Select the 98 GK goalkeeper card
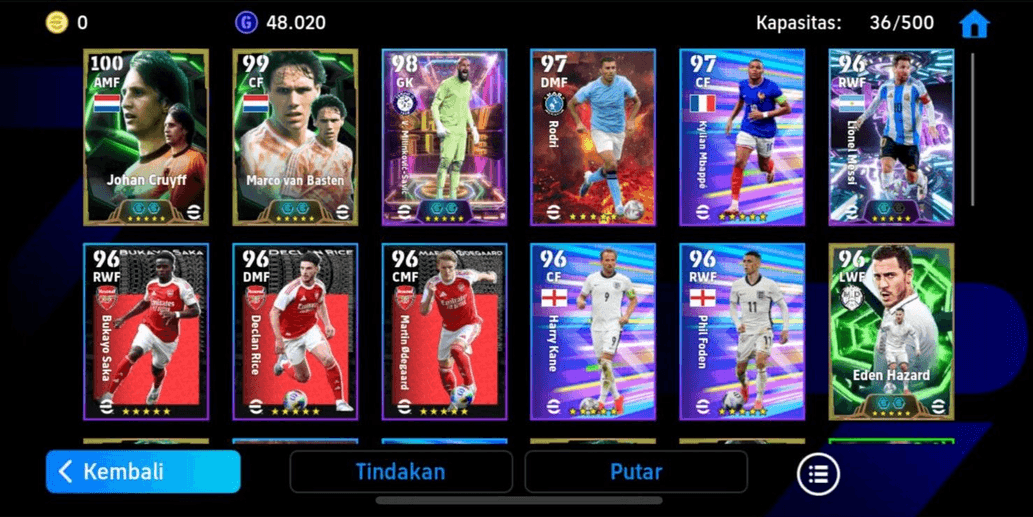This screenshot has width=1033, height=517. point(444,136)
